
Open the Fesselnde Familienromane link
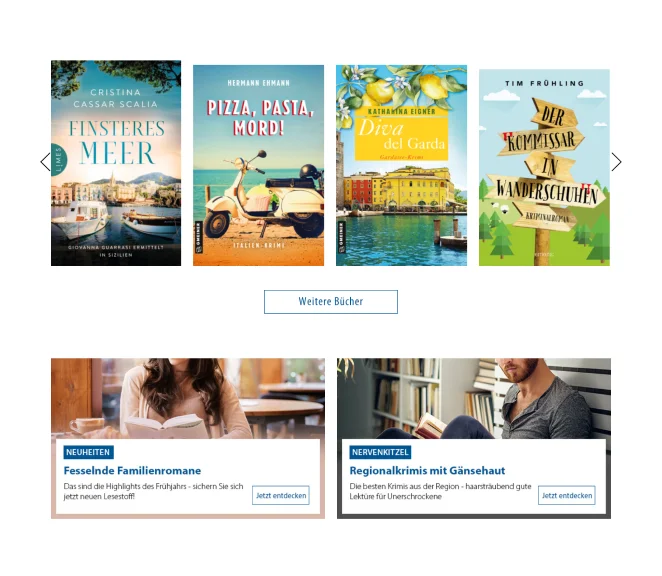(132, 470)
